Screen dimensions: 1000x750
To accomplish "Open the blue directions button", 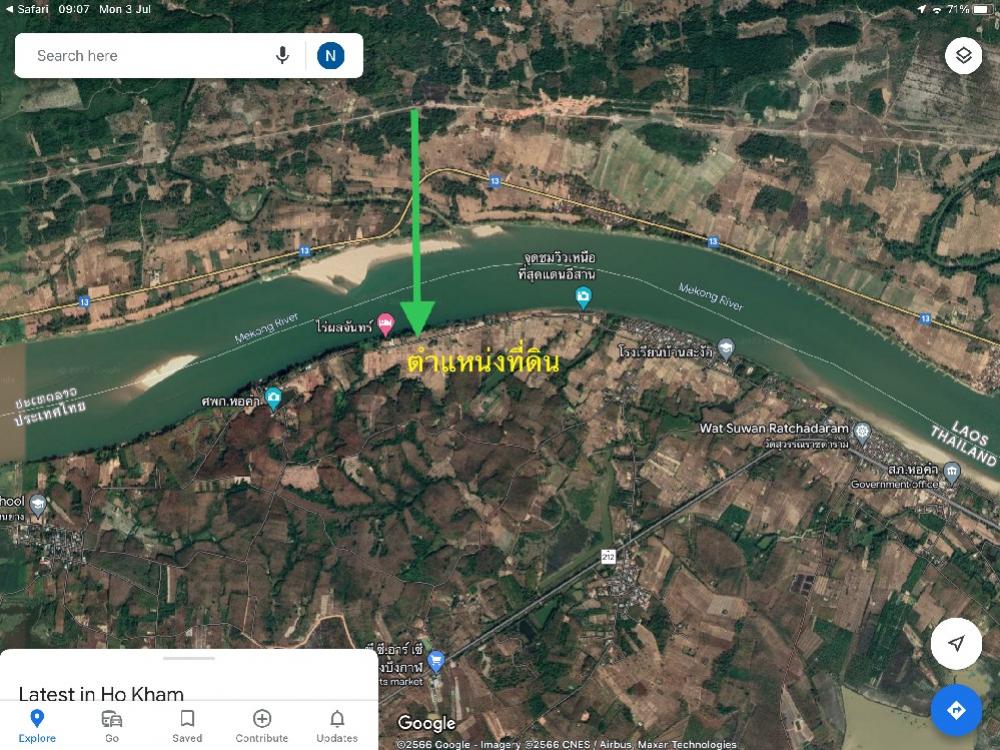I will [x=956, y=710].
